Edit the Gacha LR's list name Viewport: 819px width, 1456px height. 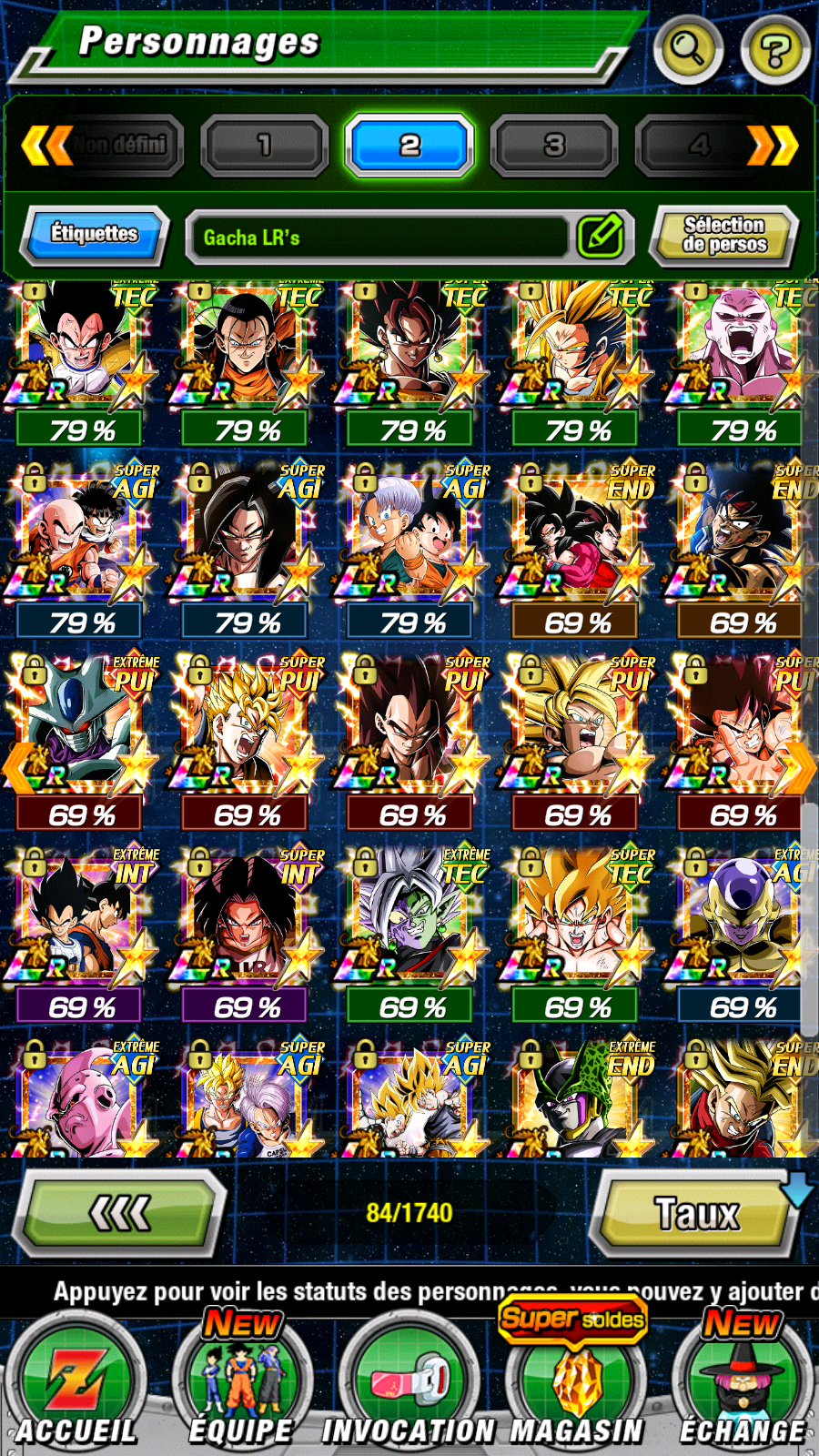pos(601,237)
